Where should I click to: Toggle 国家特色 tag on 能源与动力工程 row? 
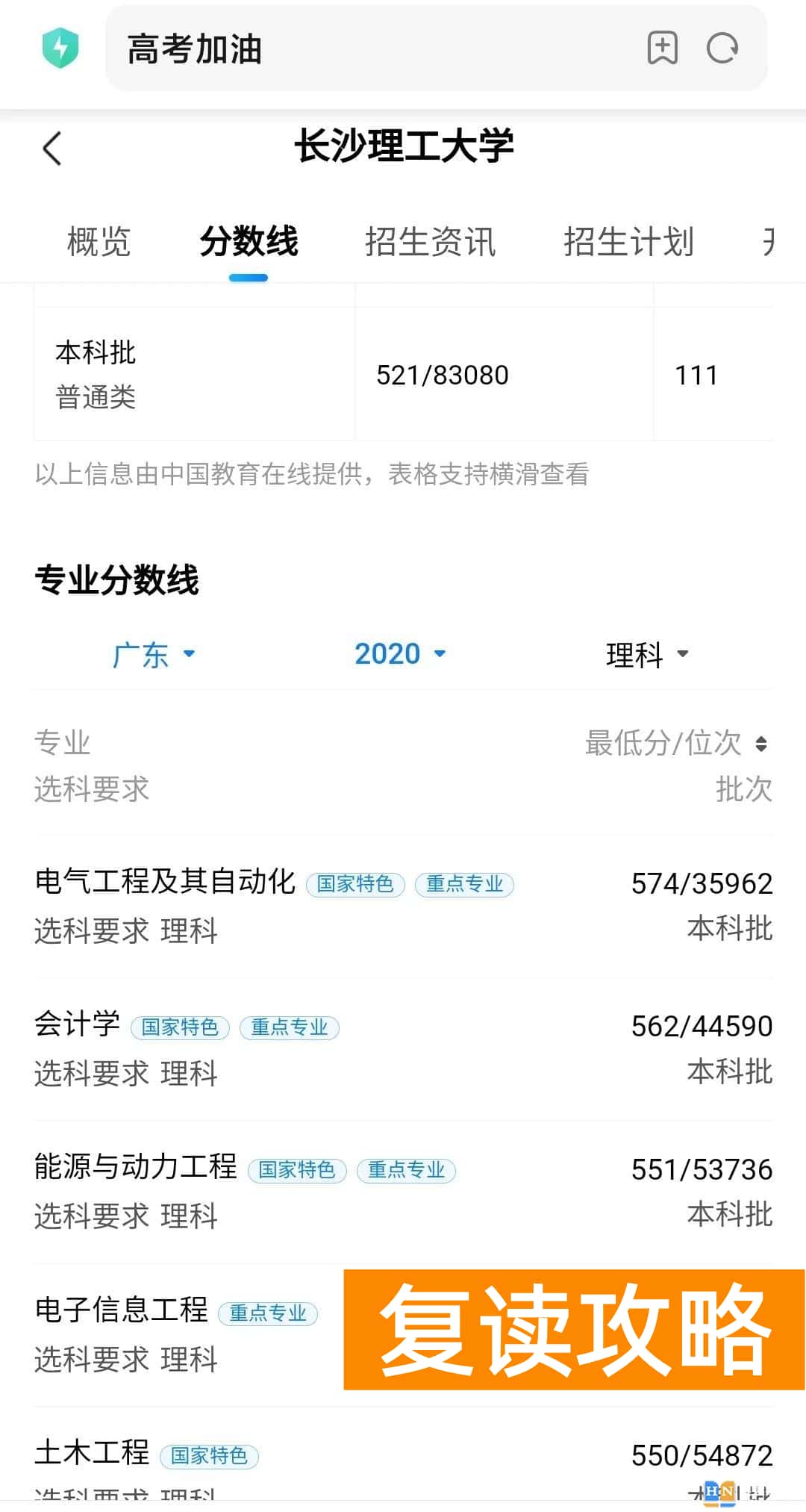click(x=298, y=1170)
